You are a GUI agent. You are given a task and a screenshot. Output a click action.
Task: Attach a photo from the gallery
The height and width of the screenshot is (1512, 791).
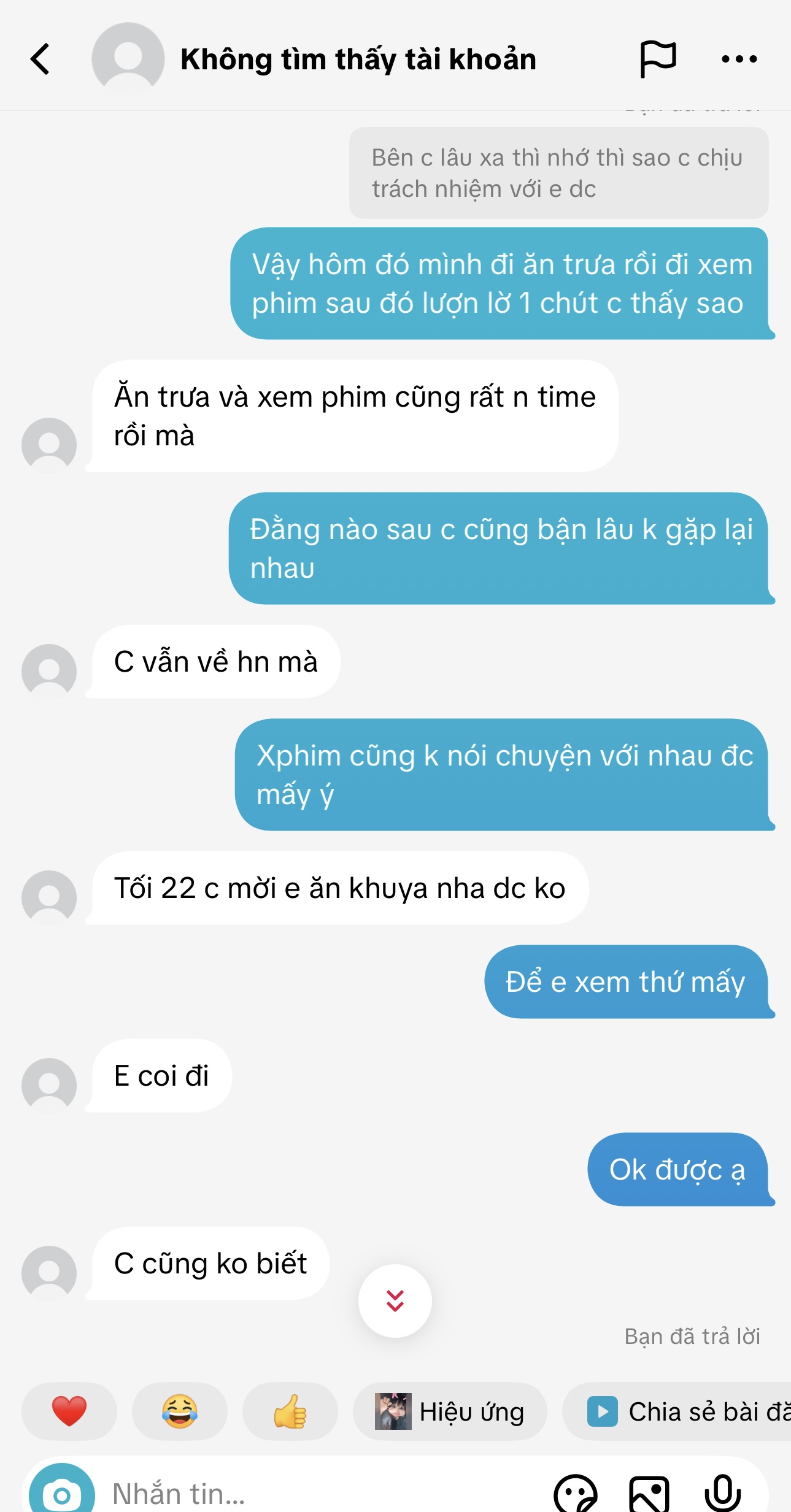(x=649, y=1494)
